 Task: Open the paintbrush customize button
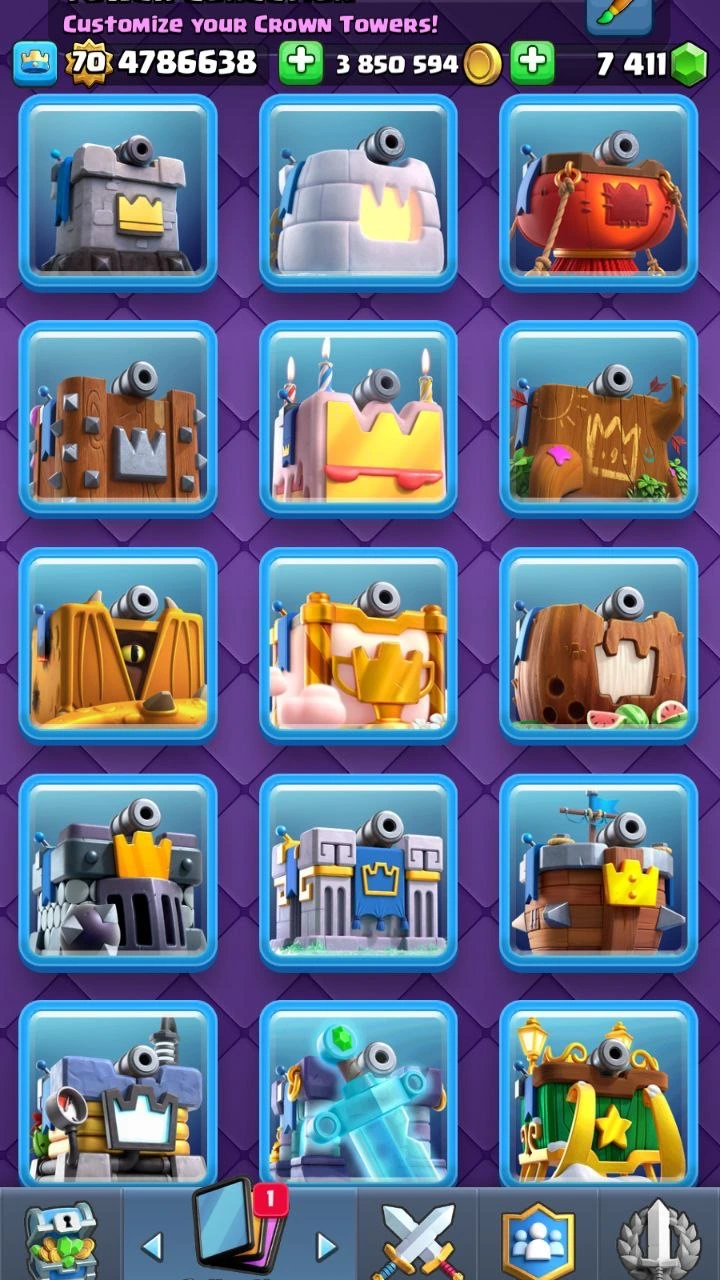[x=618, y=12]
